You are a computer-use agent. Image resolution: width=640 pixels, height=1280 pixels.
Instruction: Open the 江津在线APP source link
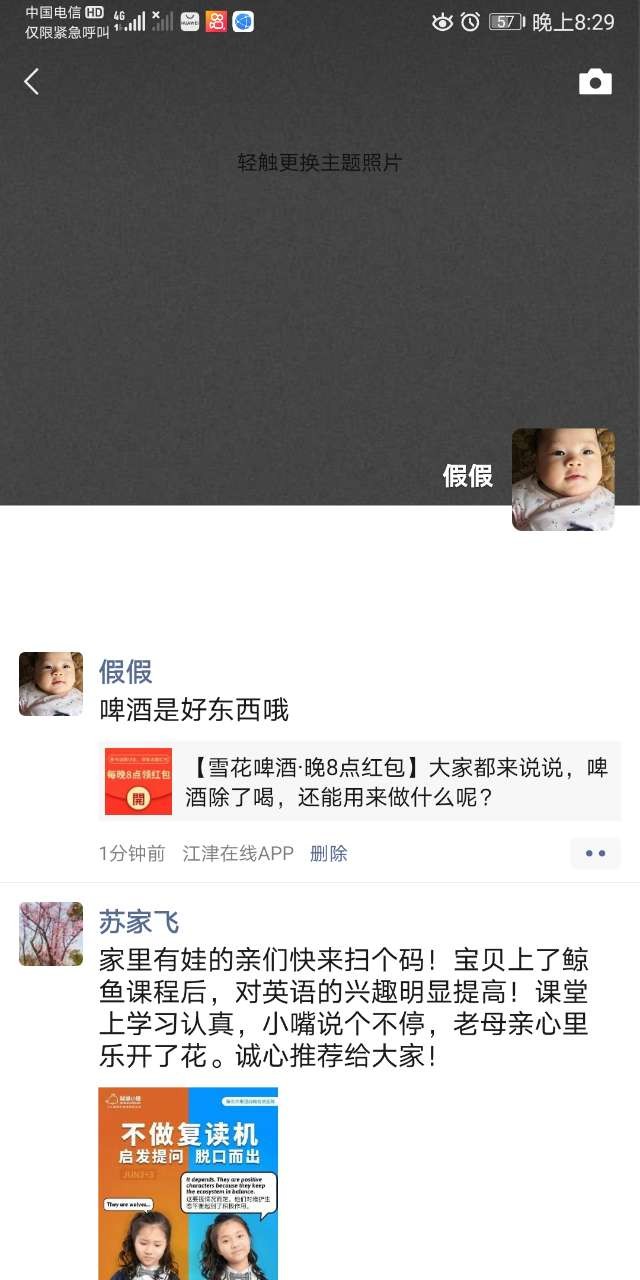238,853
